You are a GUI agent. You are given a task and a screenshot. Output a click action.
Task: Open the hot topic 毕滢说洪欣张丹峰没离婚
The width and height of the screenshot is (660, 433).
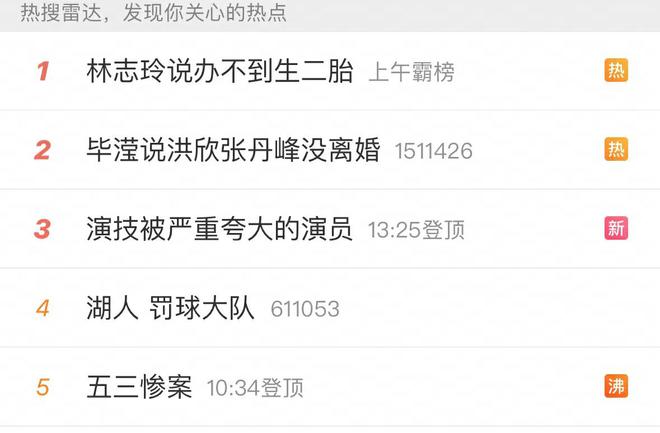[234, 150]
